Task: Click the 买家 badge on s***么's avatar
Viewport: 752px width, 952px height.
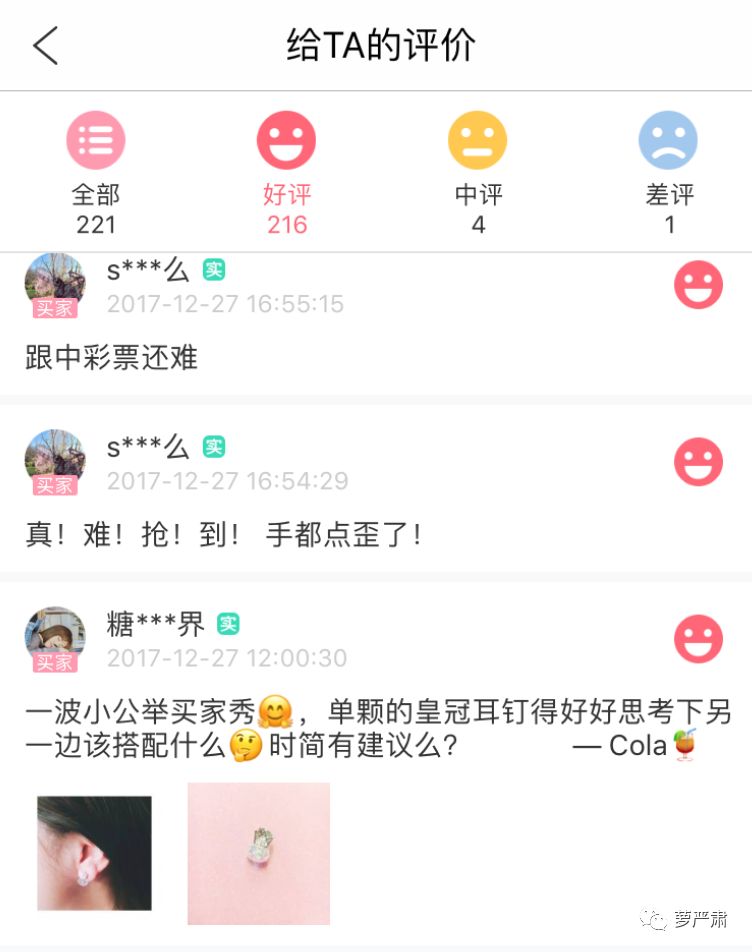Action: coord(55,308)
